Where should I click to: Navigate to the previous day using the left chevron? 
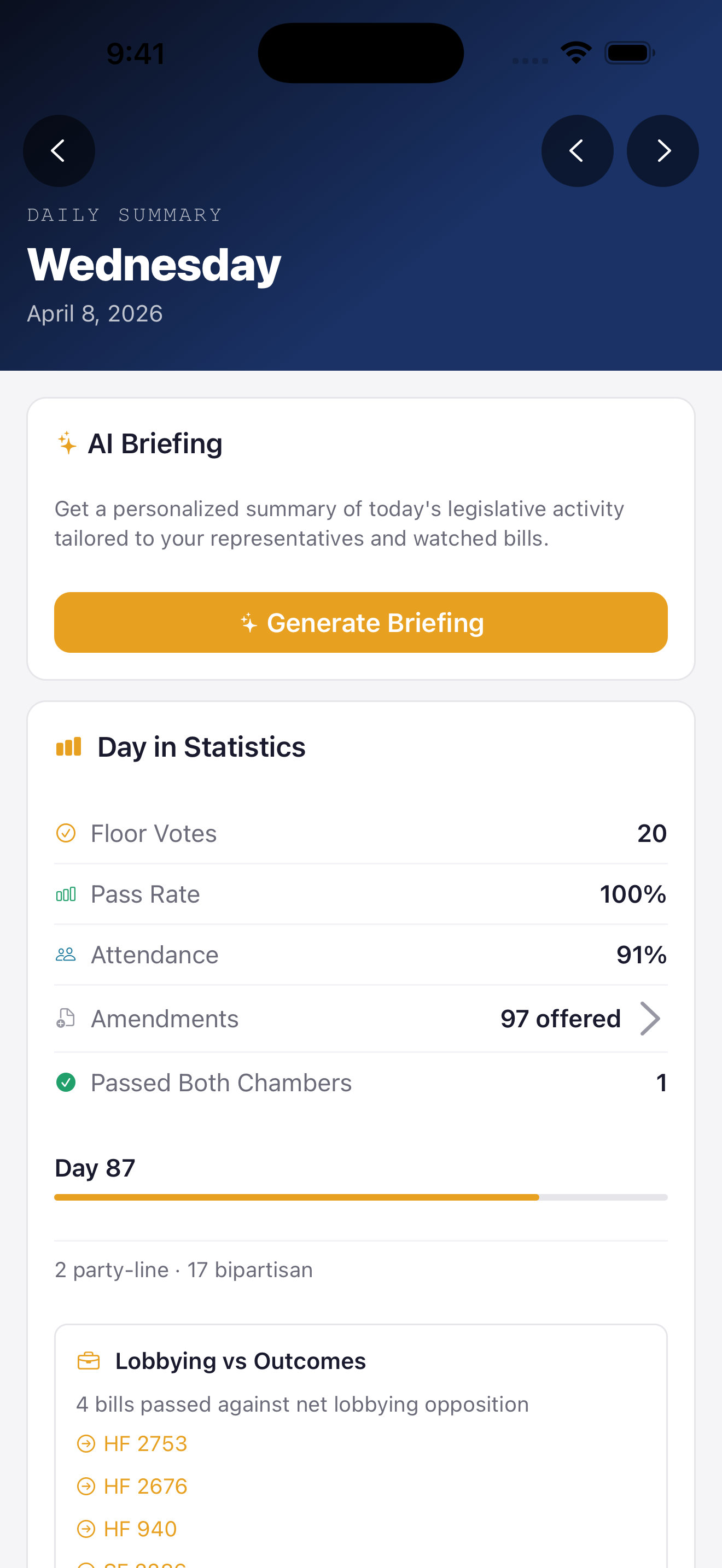click(x=577, y=150)
